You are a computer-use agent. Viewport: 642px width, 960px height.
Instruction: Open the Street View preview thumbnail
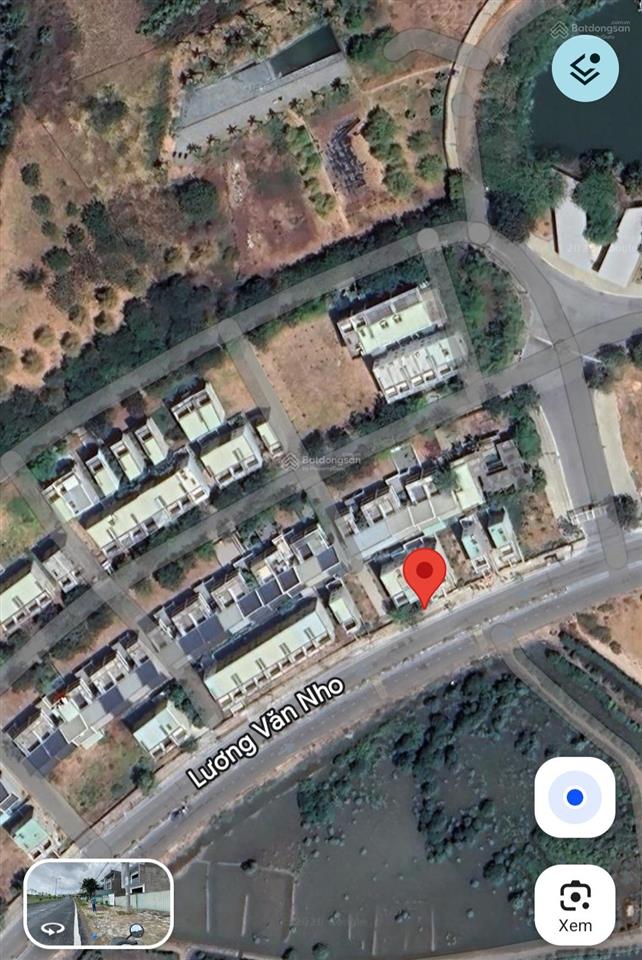pyautogui.click(x=99, y=904)
